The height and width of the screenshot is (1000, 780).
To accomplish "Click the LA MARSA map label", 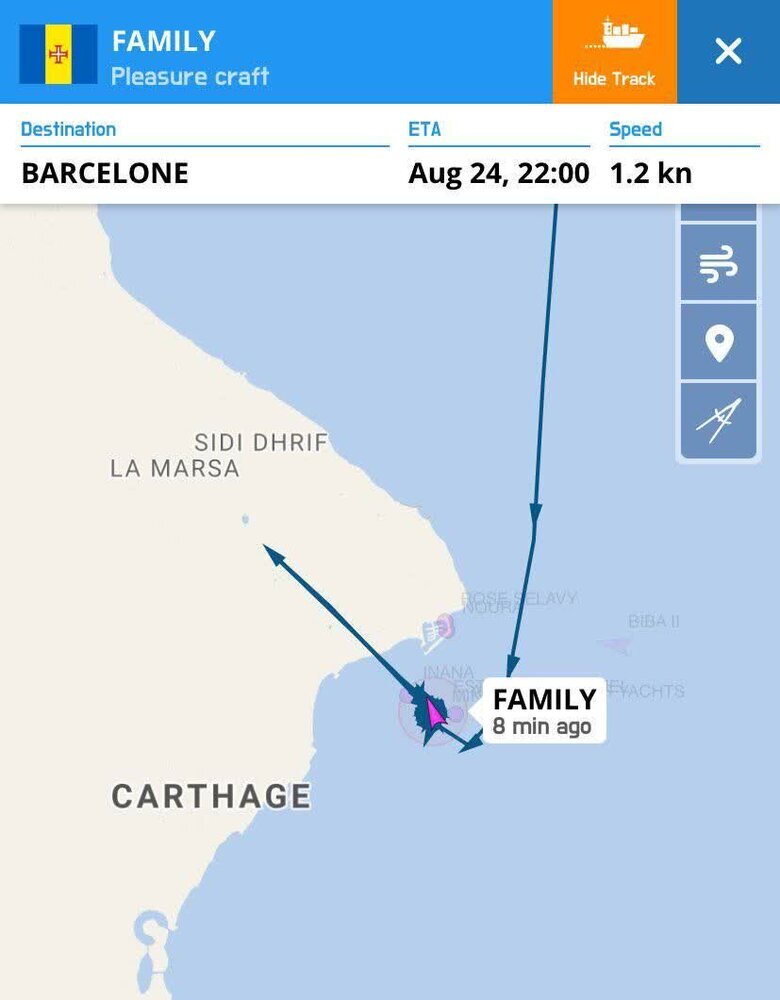I will click(x=174, y=466).
